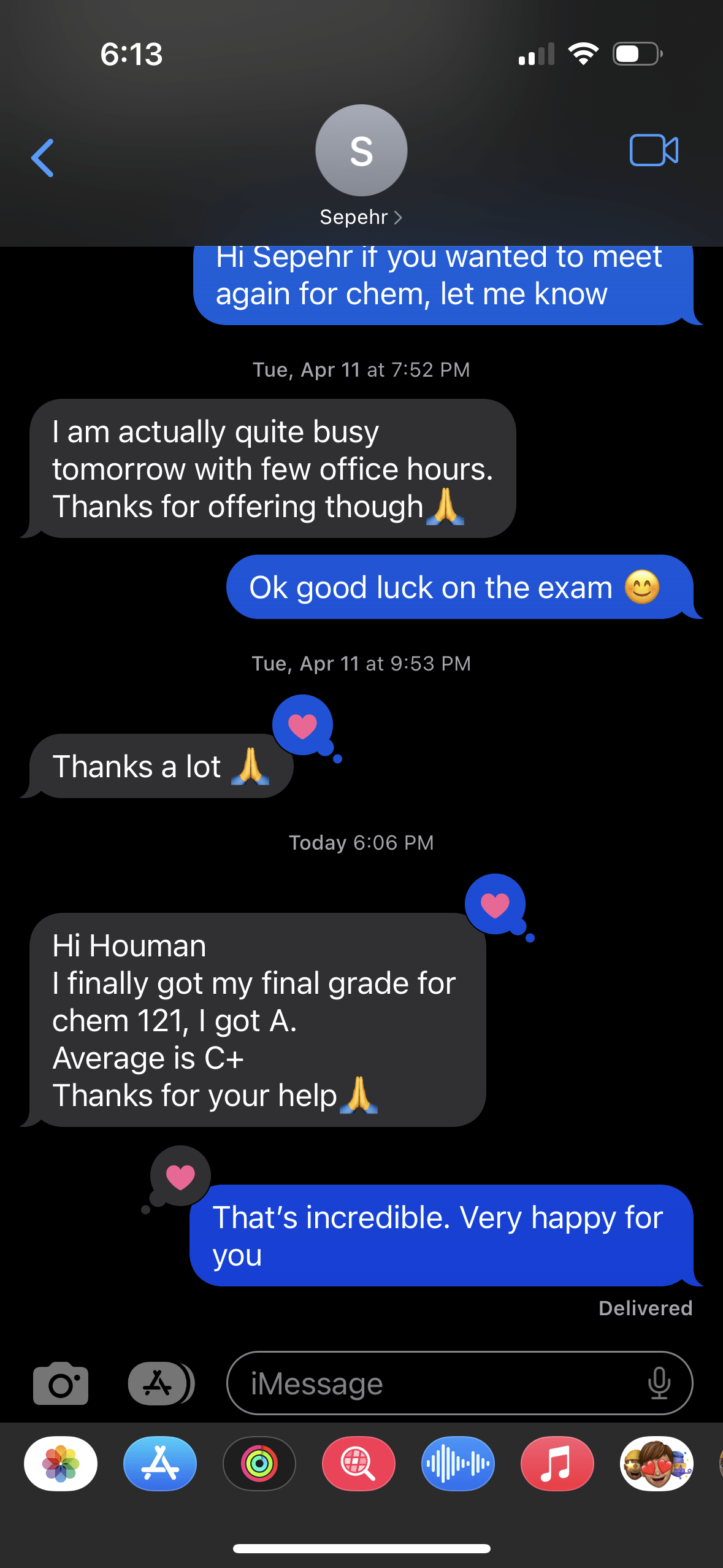
Task: Open the App Store iMessage app
Action: pos(160,1464)
